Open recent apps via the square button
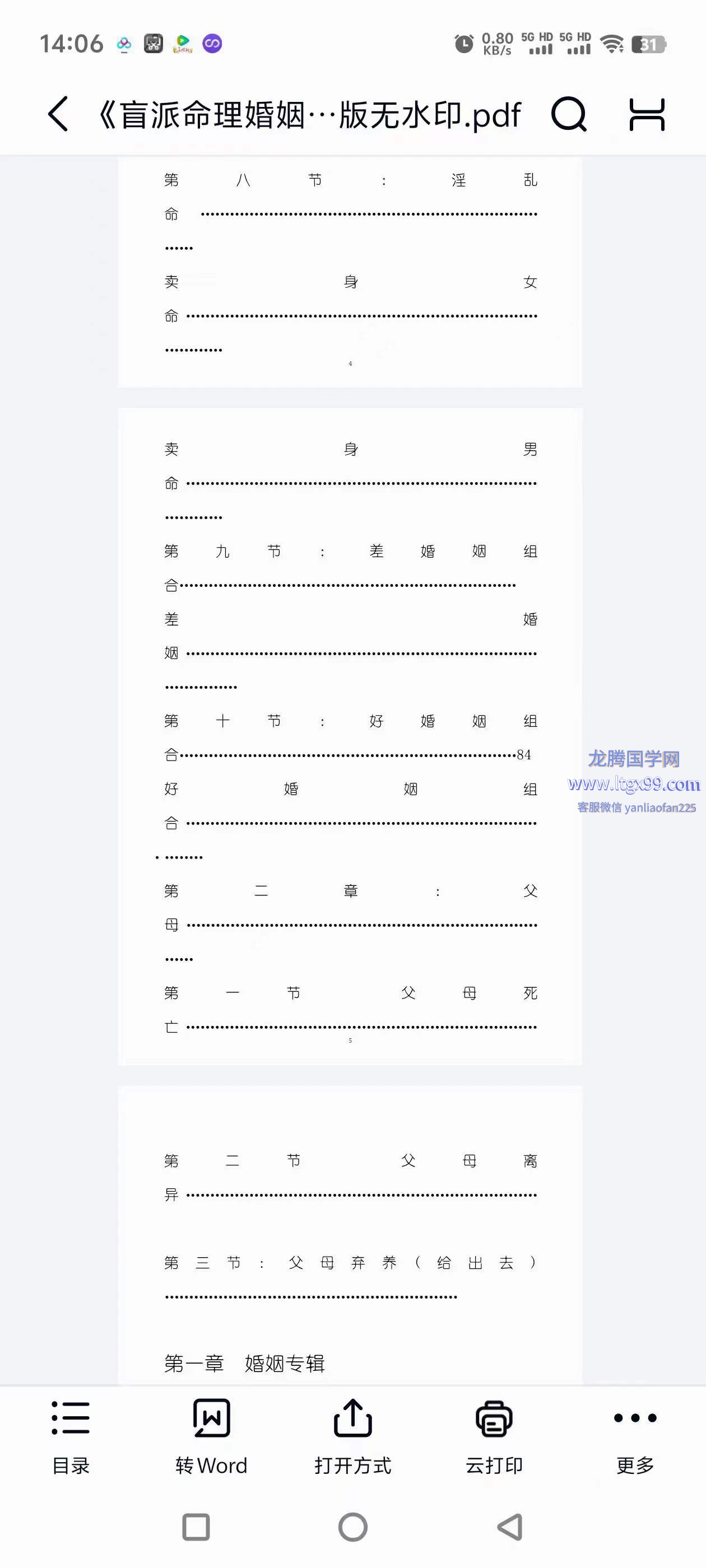Screen dimensions: 706x1568 196,1527
